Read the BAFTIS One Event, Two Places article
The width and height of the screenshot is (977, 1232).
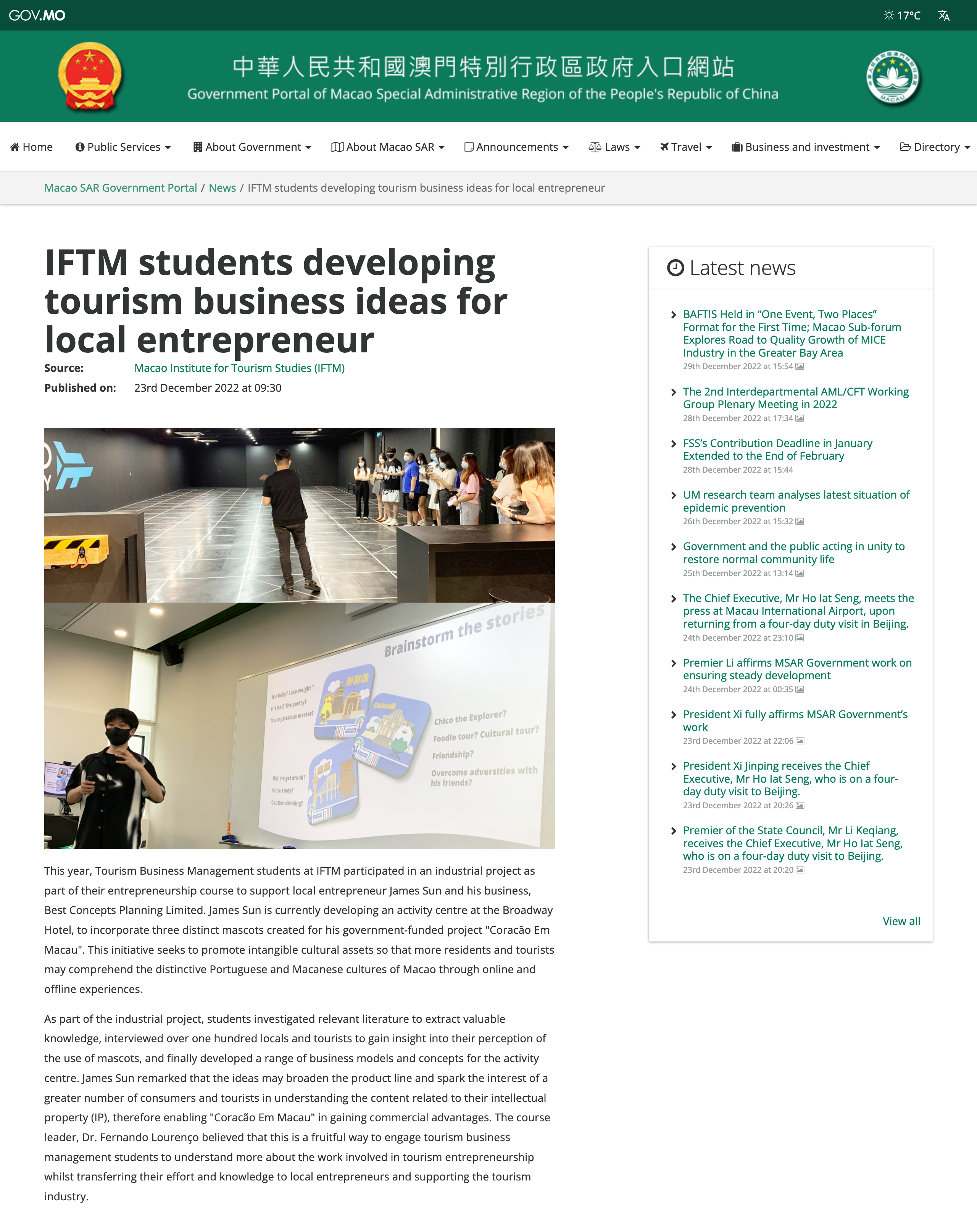coord(791,333)
